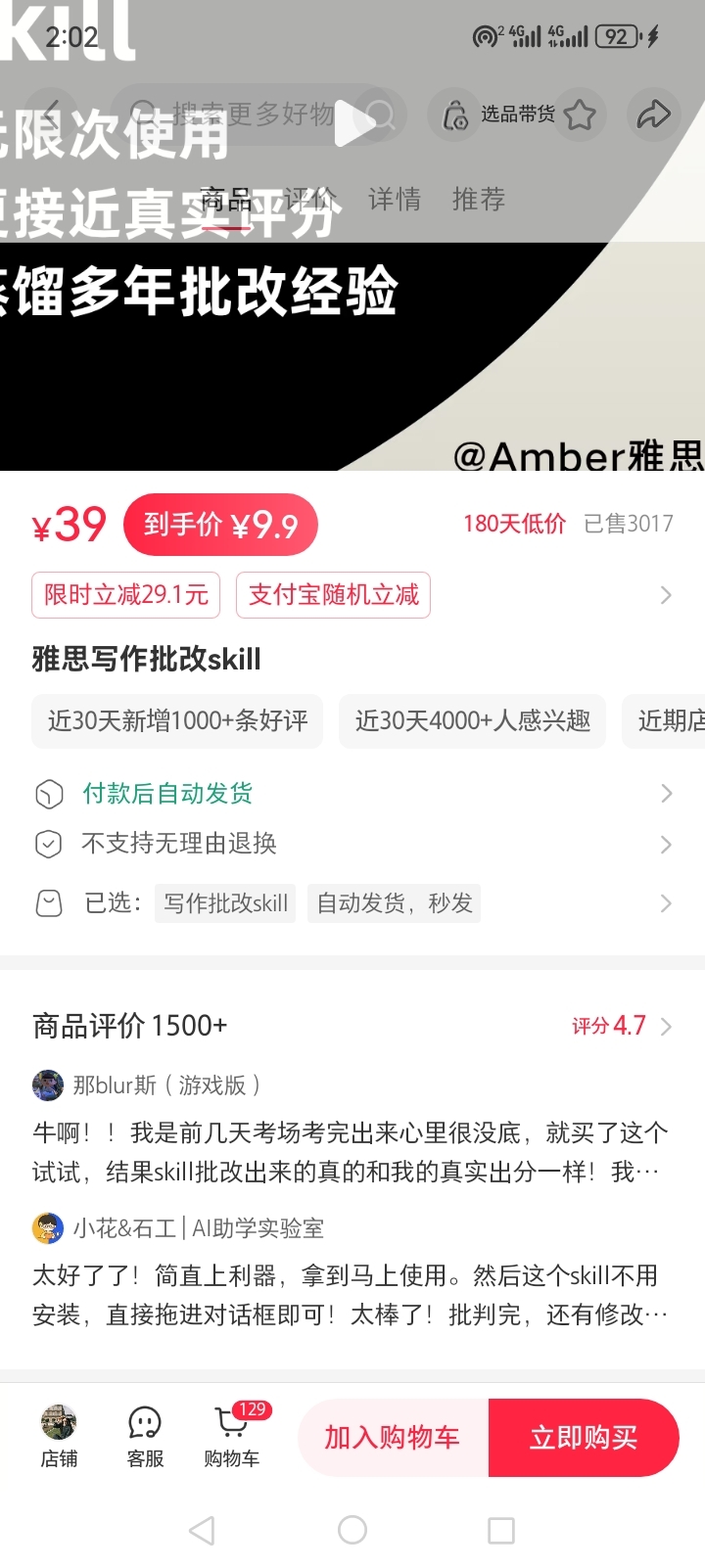
Task: Share this product via the arrow icon
Action: (653, 115)
